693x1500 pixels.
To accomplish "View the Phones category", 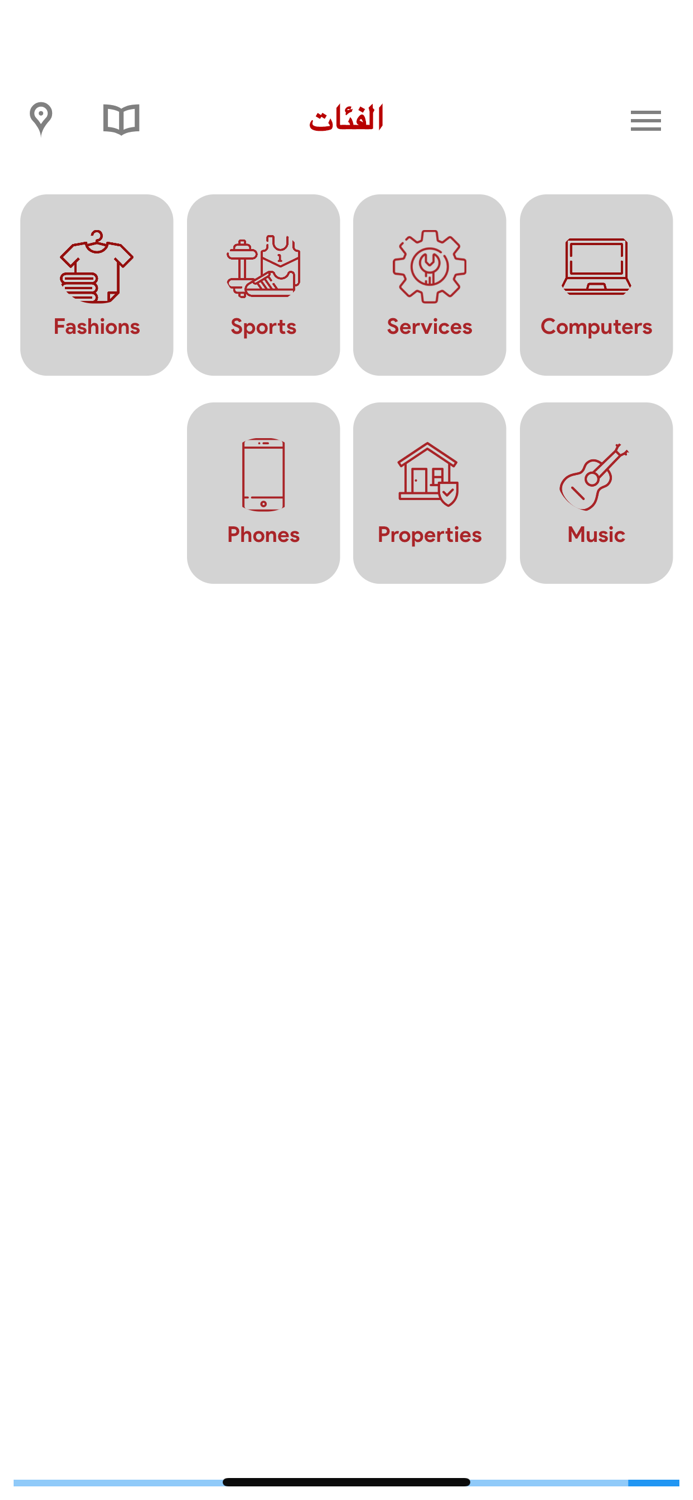I will pyautogui.click(x=263, y=493).
